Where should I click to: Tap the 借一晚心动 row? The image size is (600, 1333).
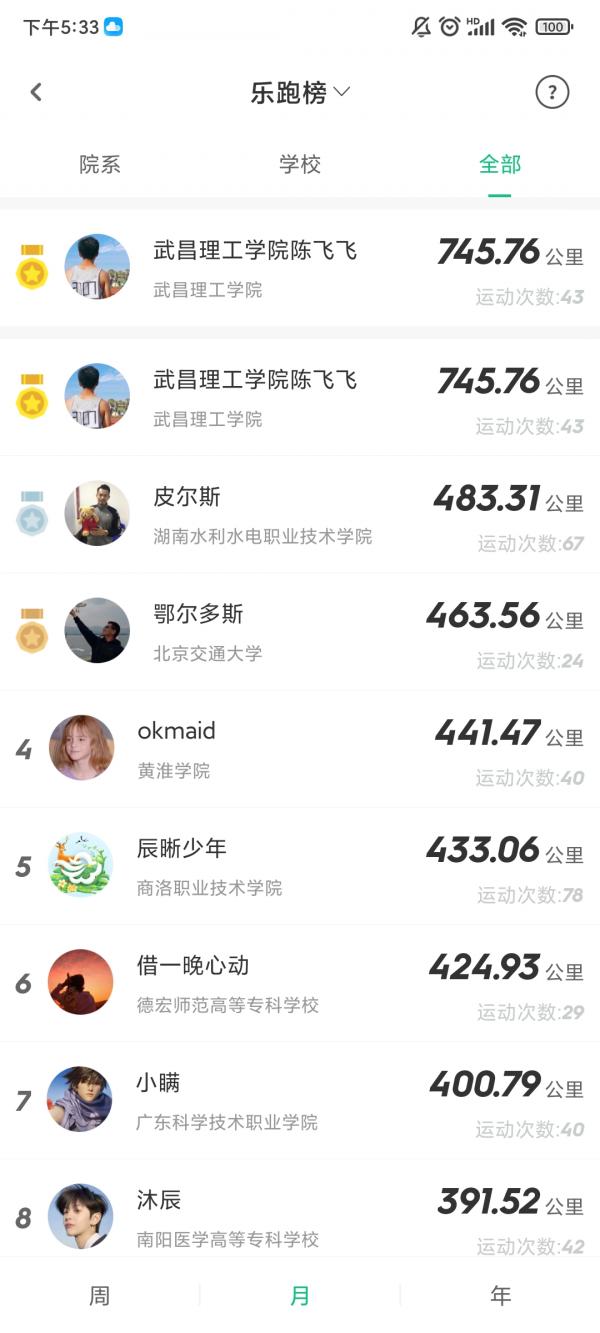[300, 983]
